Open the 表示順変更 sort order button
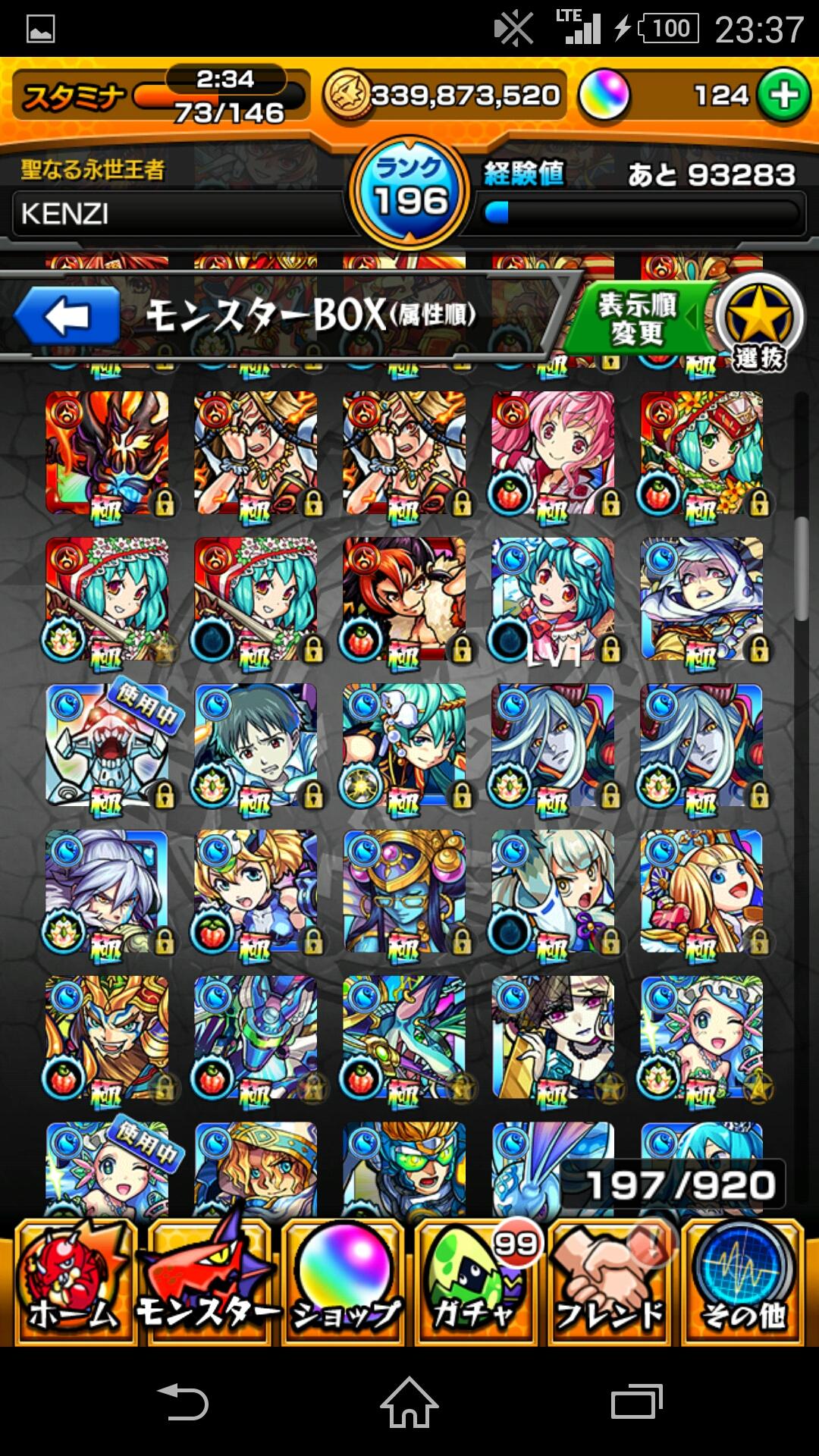 (x=639, y=318)
